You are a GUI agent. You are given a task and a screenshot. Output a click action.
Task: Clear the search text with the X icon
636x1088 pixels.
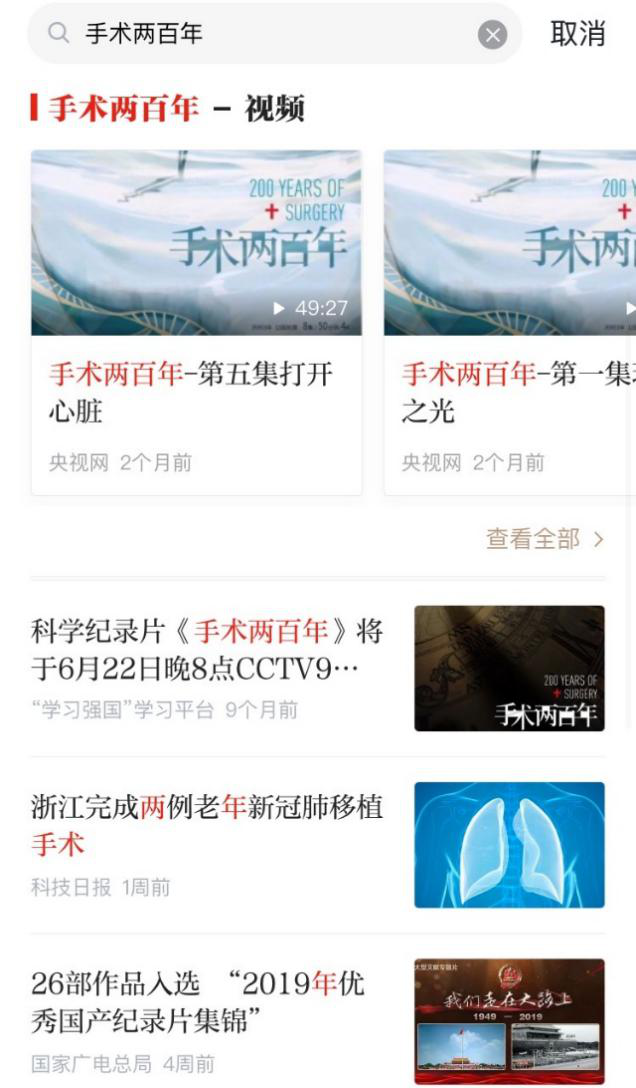click(492, 35)
